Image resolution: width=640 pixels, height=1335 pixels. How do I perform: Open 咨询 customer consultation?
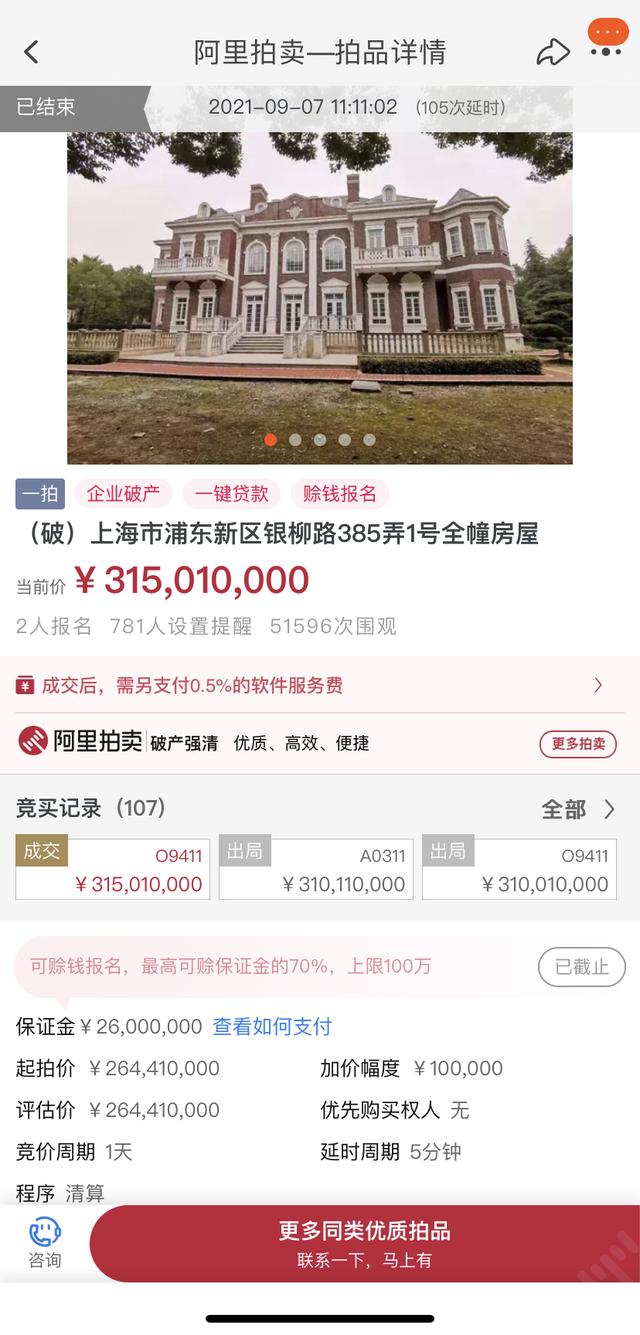tap(45, 1243)
